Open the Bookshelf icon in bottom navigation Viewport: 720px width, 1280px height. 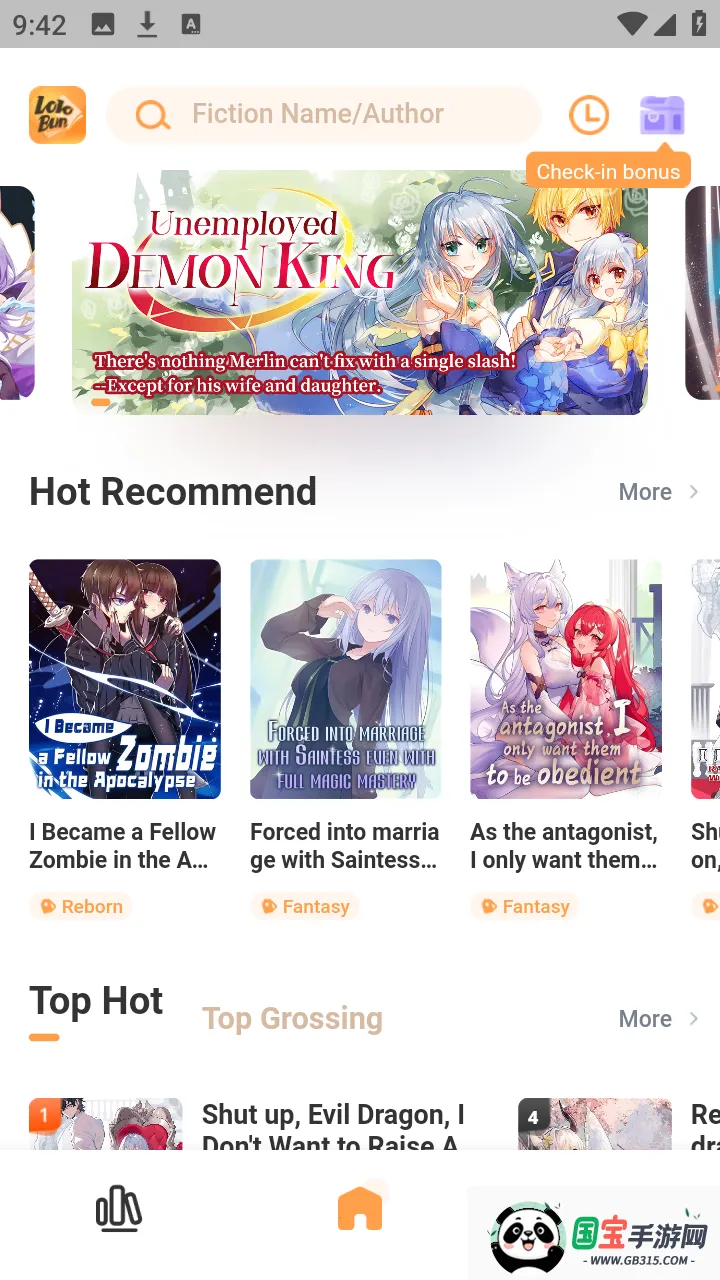click(119, 1208)
